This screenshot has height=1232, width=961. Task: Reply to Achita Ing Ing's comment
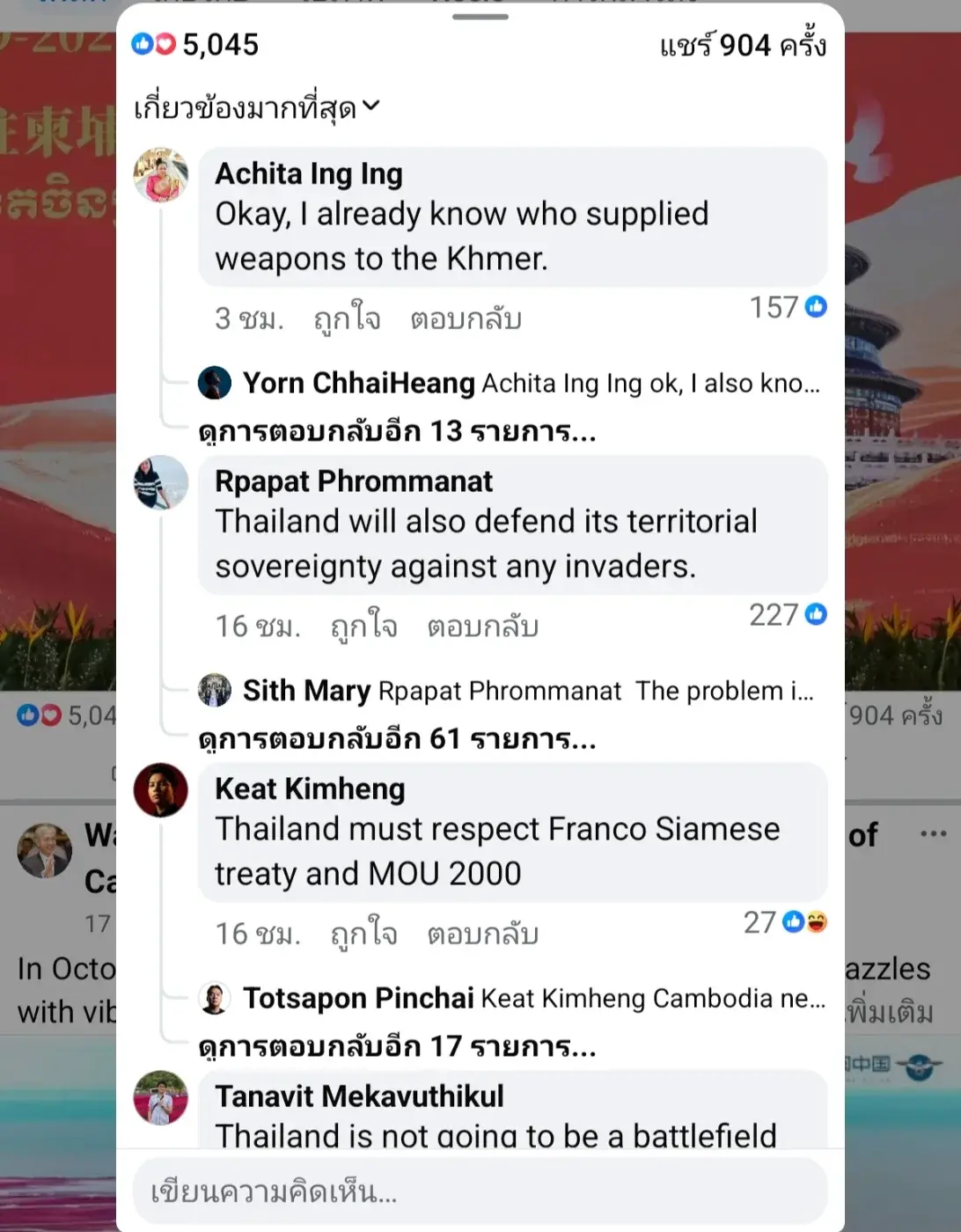pos(466,319)
